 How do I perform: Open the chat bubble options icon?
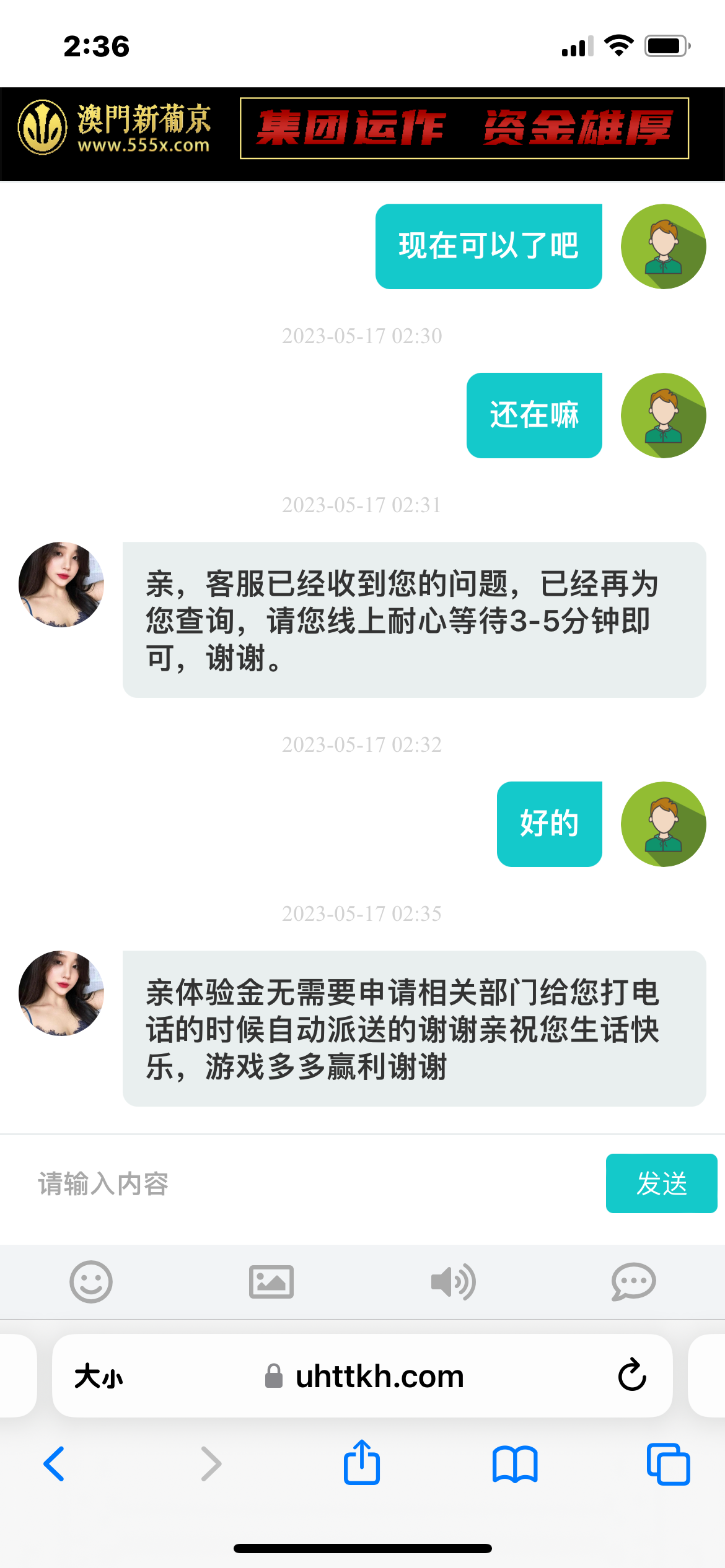coord(633,1282)
